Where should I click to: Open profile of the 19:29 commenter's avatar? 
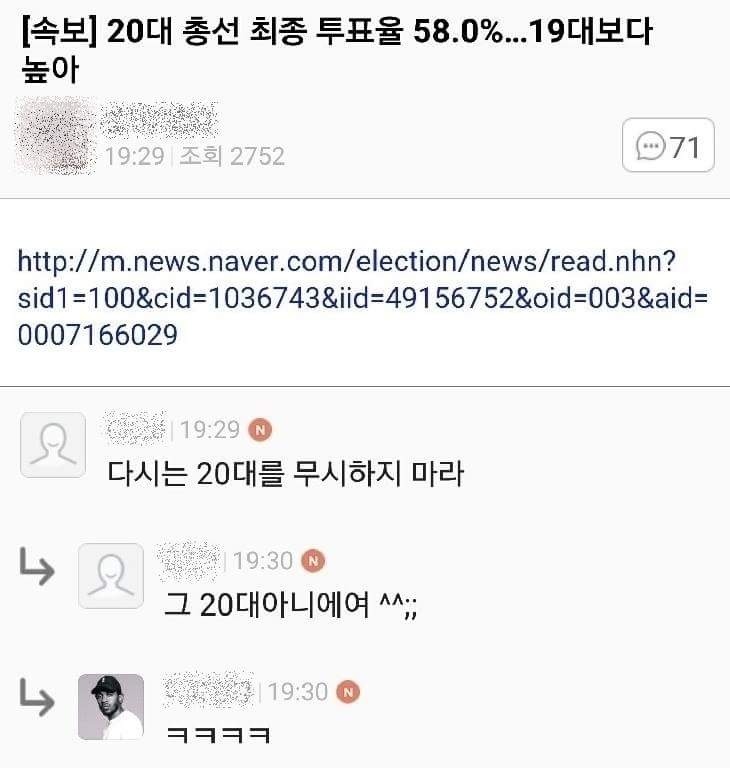[53, 444]
